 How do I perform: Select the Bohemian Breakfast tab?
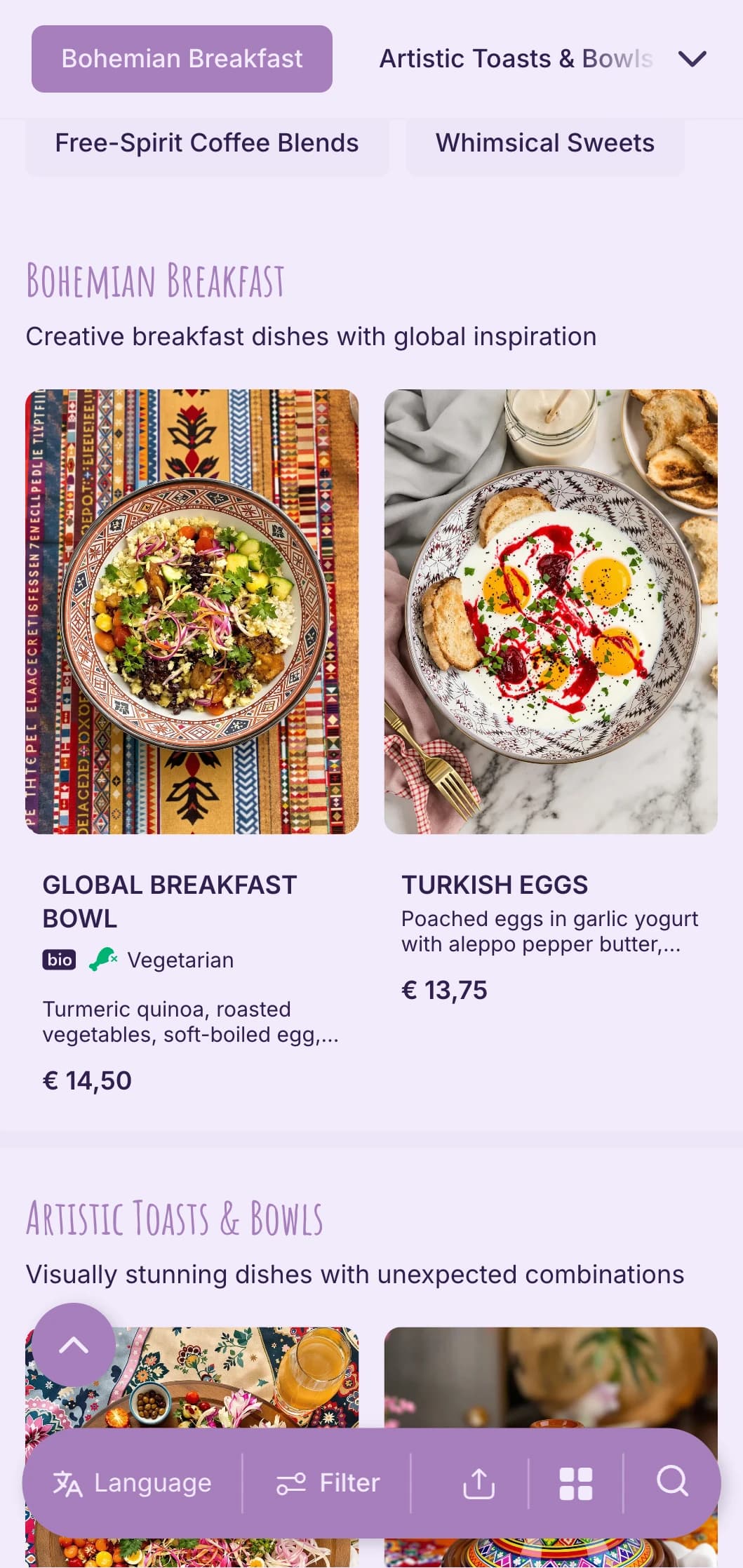[x=182, y=59]
